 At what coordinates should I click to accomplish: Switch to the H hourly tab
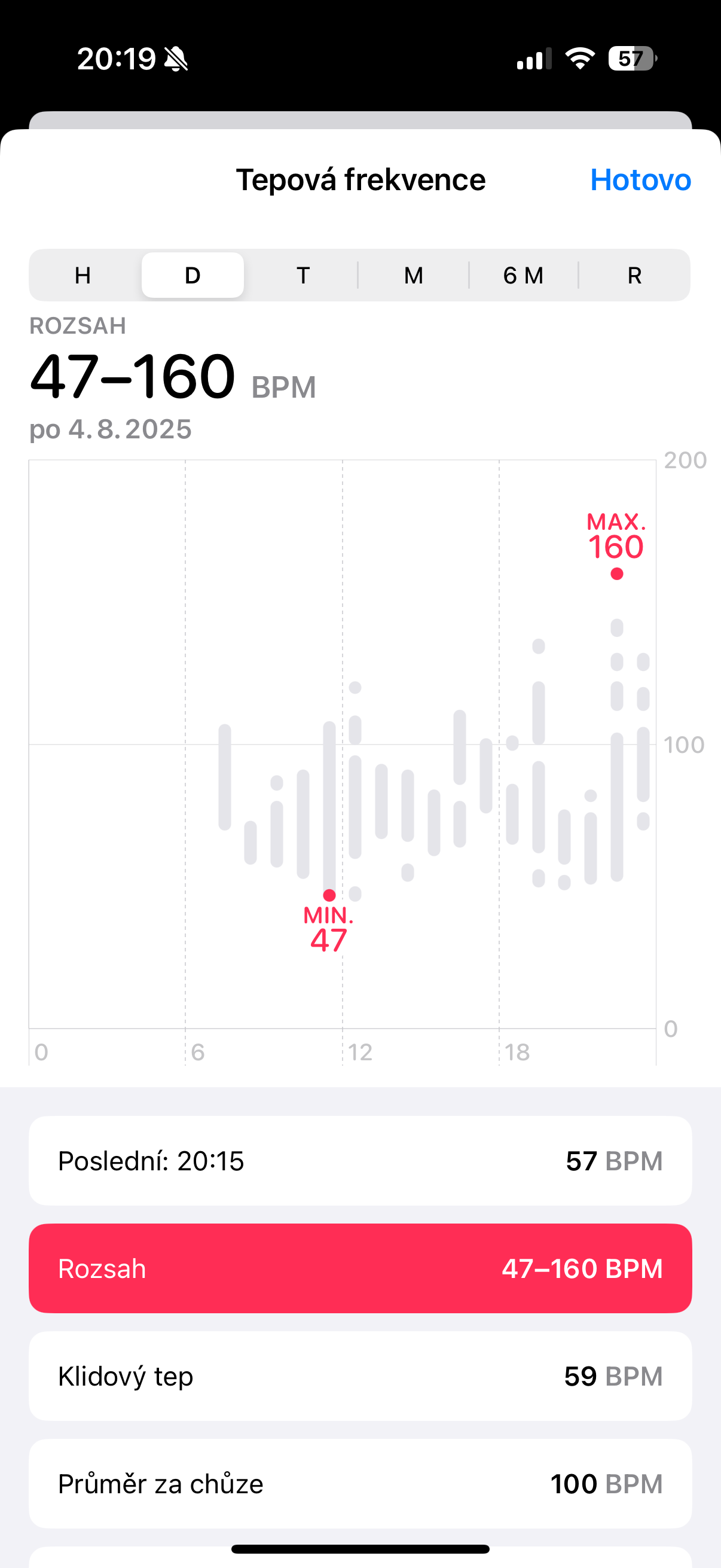pos(83,276)
